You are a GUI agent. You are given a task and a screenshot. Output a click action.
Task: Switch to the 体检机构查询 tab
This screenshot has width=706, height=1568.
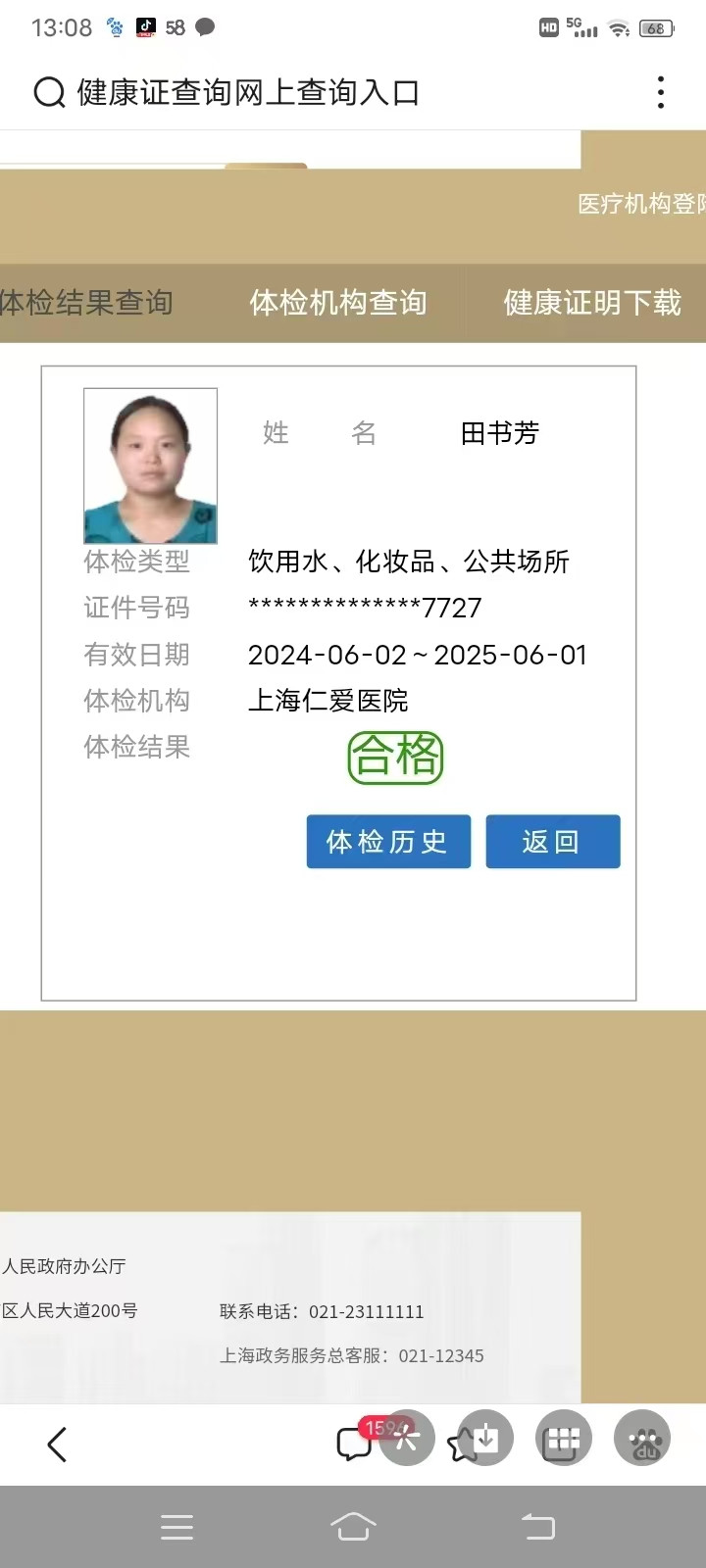338,303
